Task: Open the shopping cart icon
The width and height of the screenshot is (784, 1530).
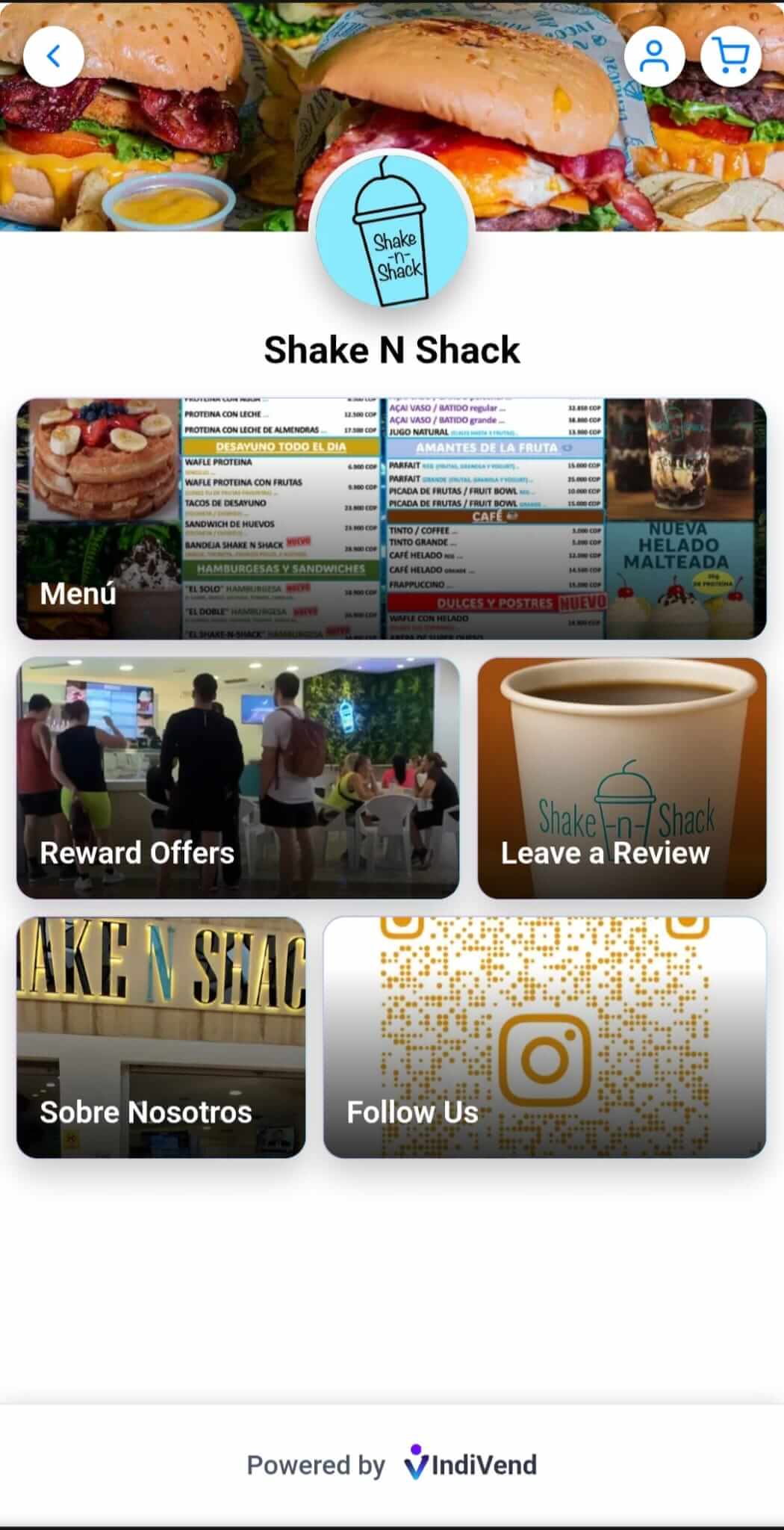Action: pos(730,56)
